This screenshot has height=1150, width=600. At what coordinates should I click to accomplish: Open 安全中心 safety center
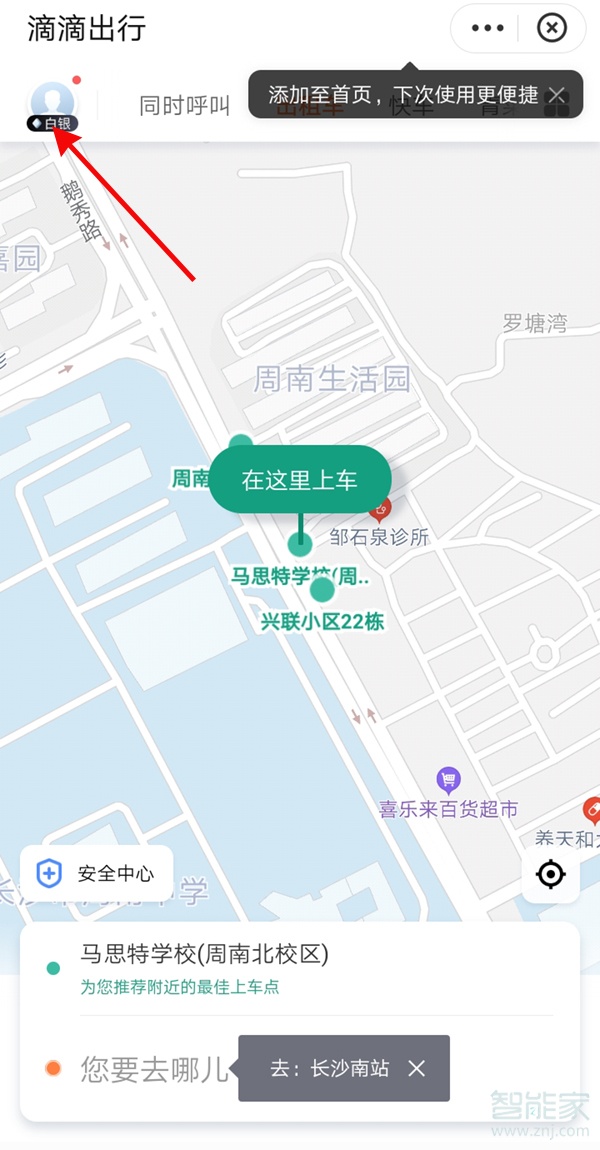(x=97, y=874)
